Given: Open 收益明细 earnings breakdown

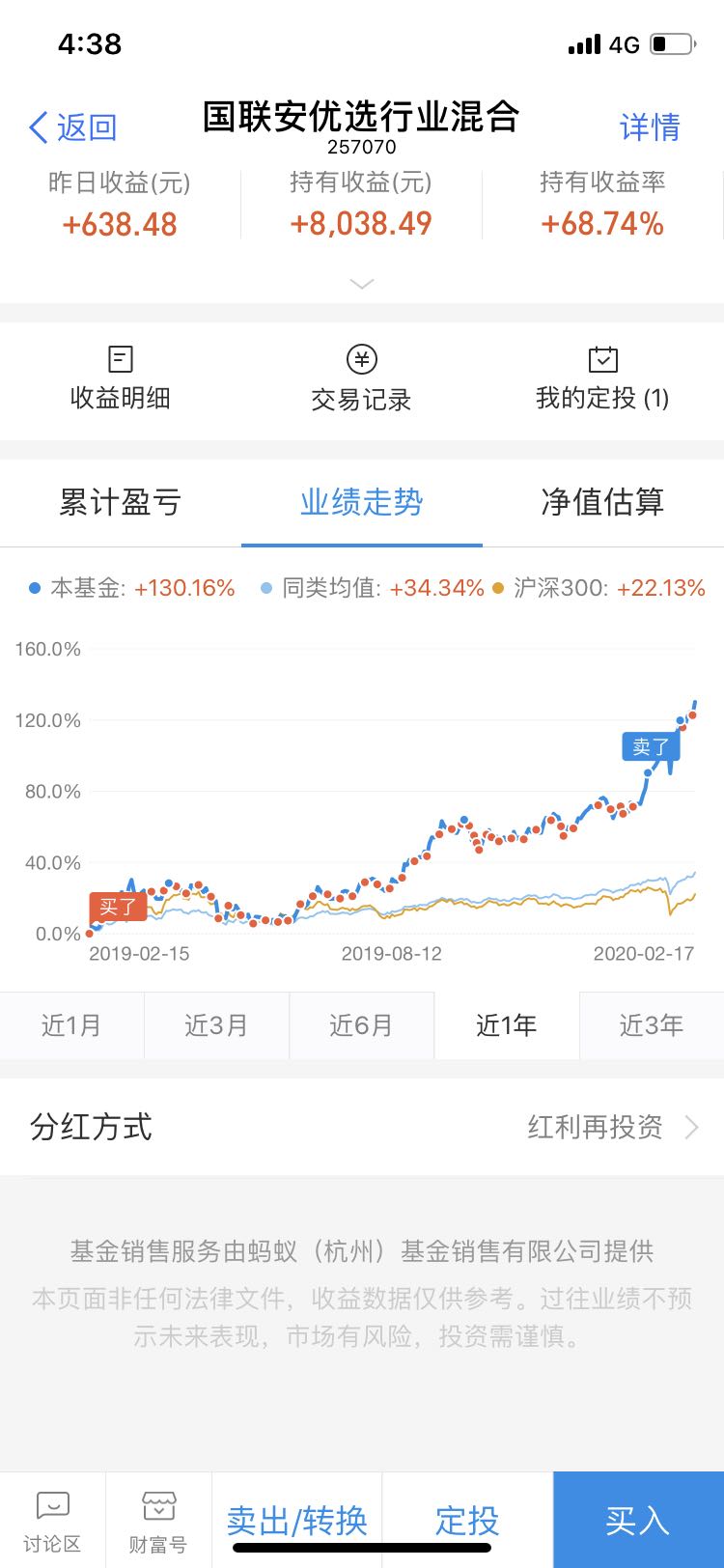Looking at the screenshot, I should click(x=121, y=379).
